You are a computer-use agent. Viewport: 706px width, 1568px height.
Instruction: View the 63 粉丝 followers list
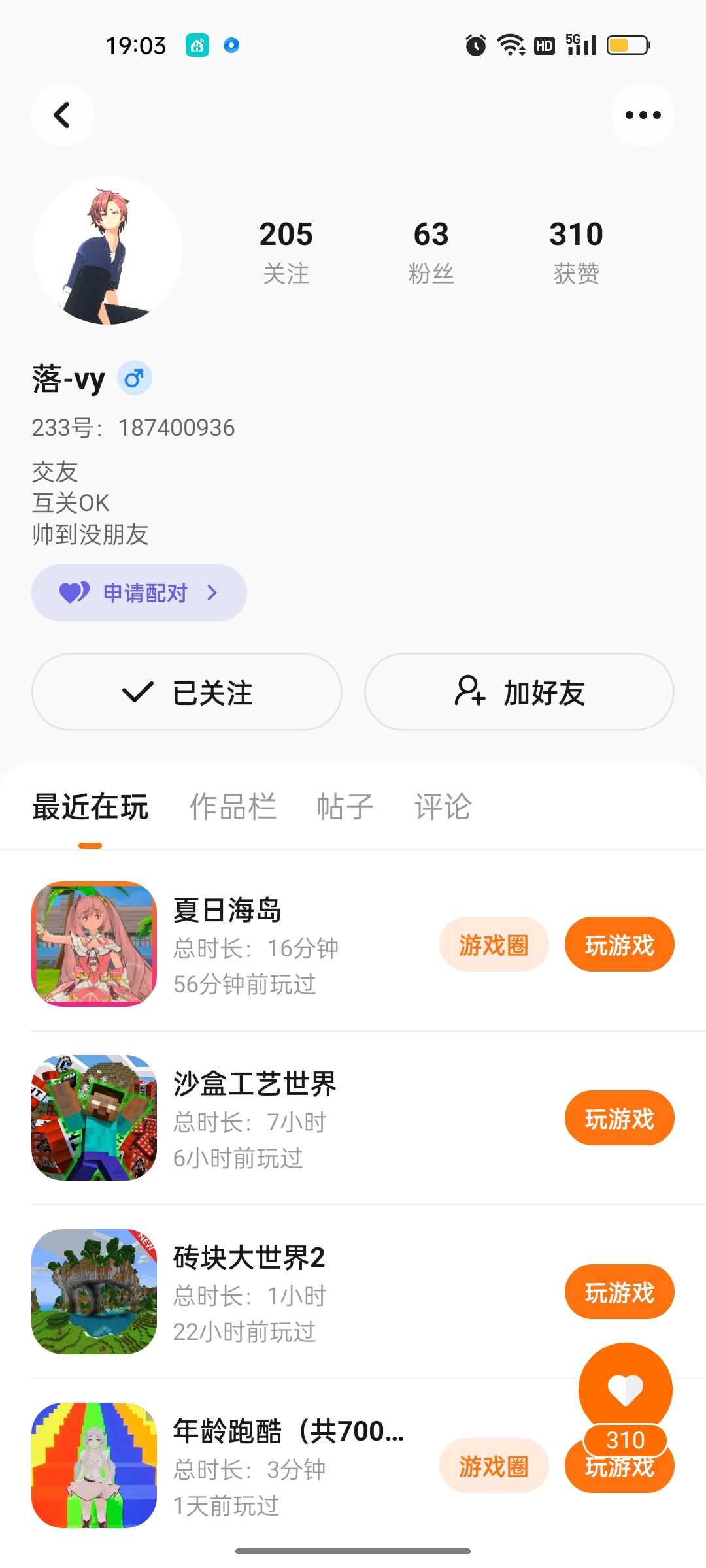tap(431, 252)
